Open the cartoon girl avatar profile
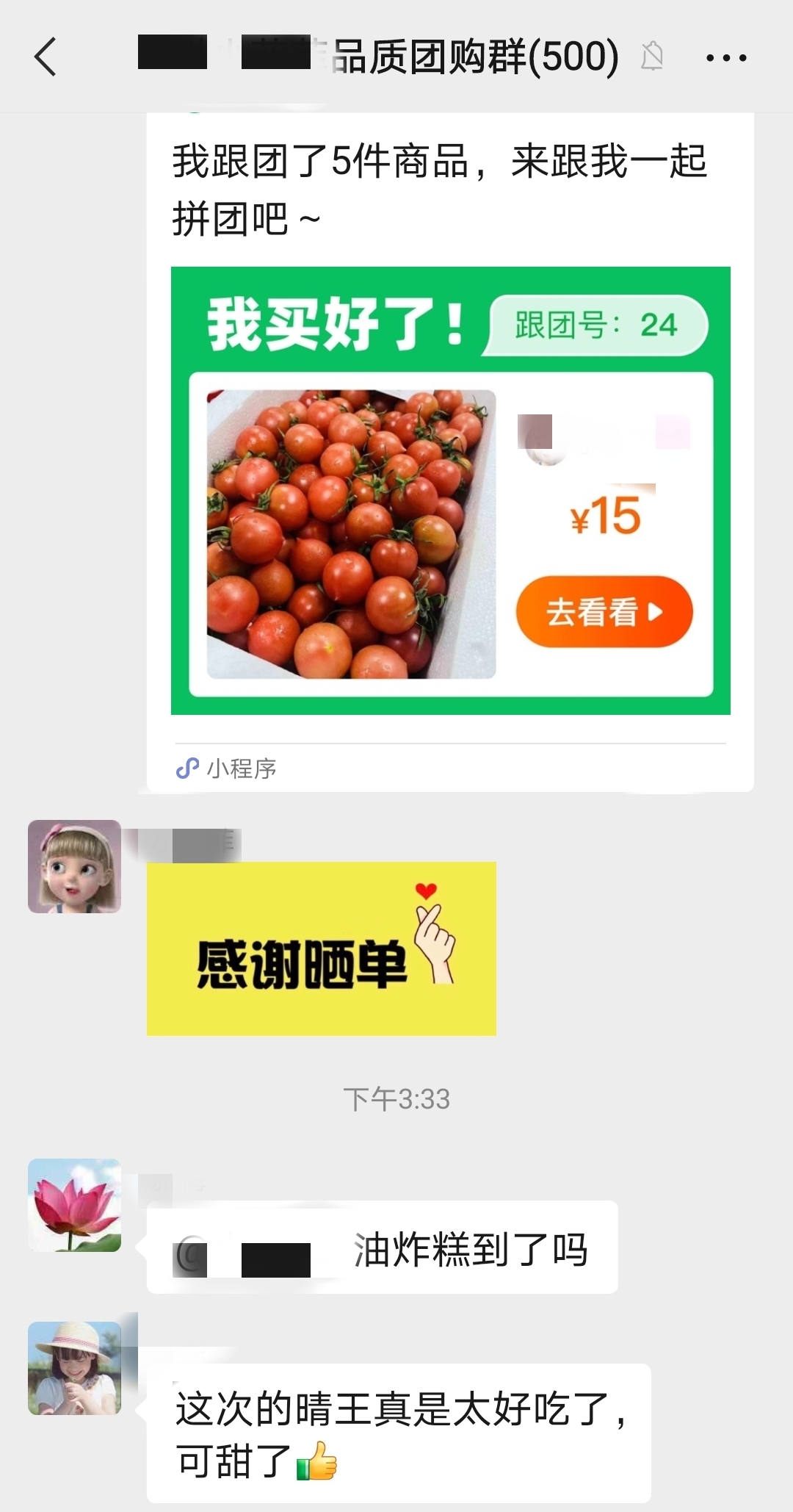Viewport: 793px width, 1512px height. coord(74,867)
